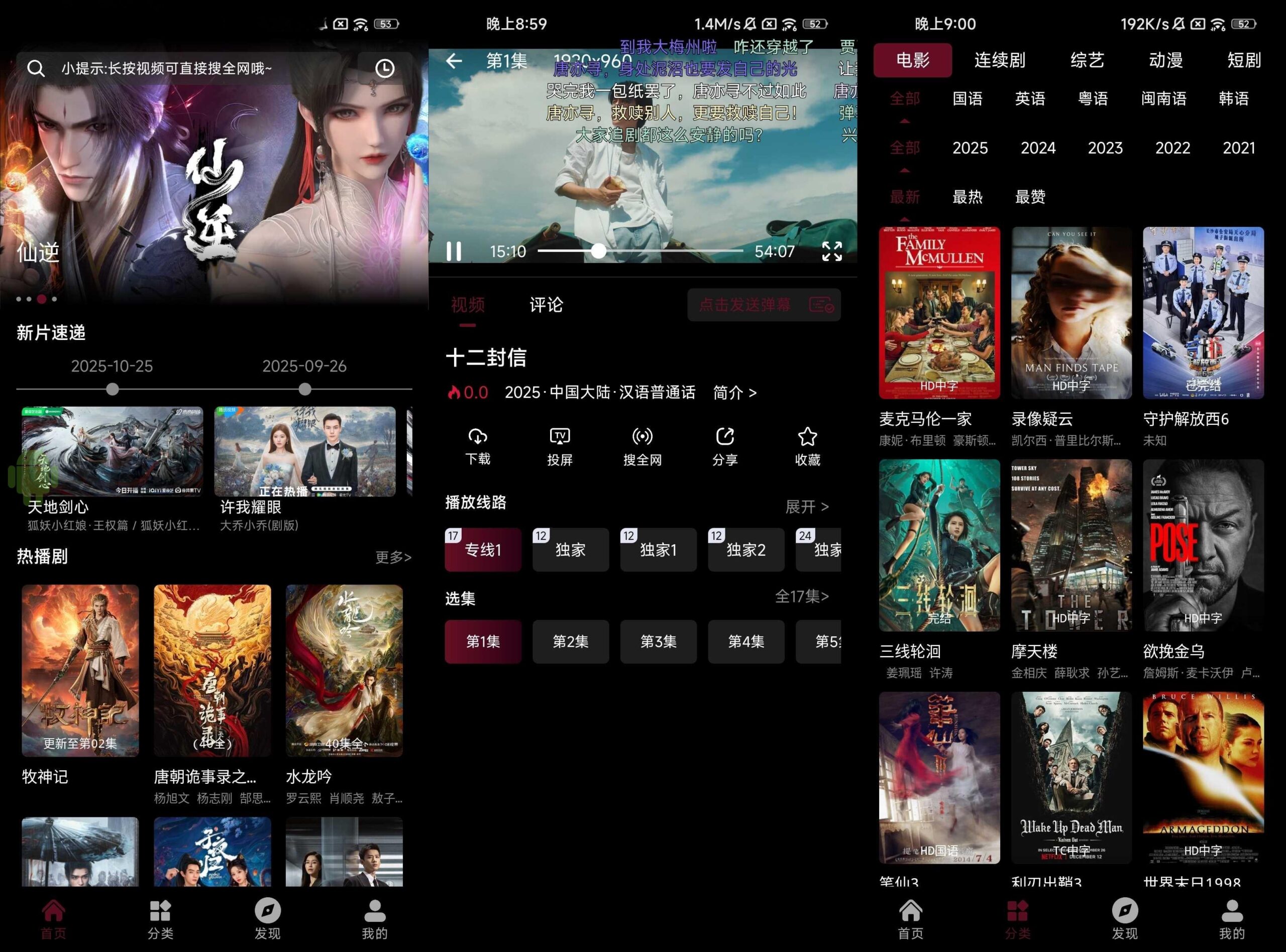1286x952 pixels.
Task: Add 十二封信 to favorites with 收藏
Action: [807, 445]
